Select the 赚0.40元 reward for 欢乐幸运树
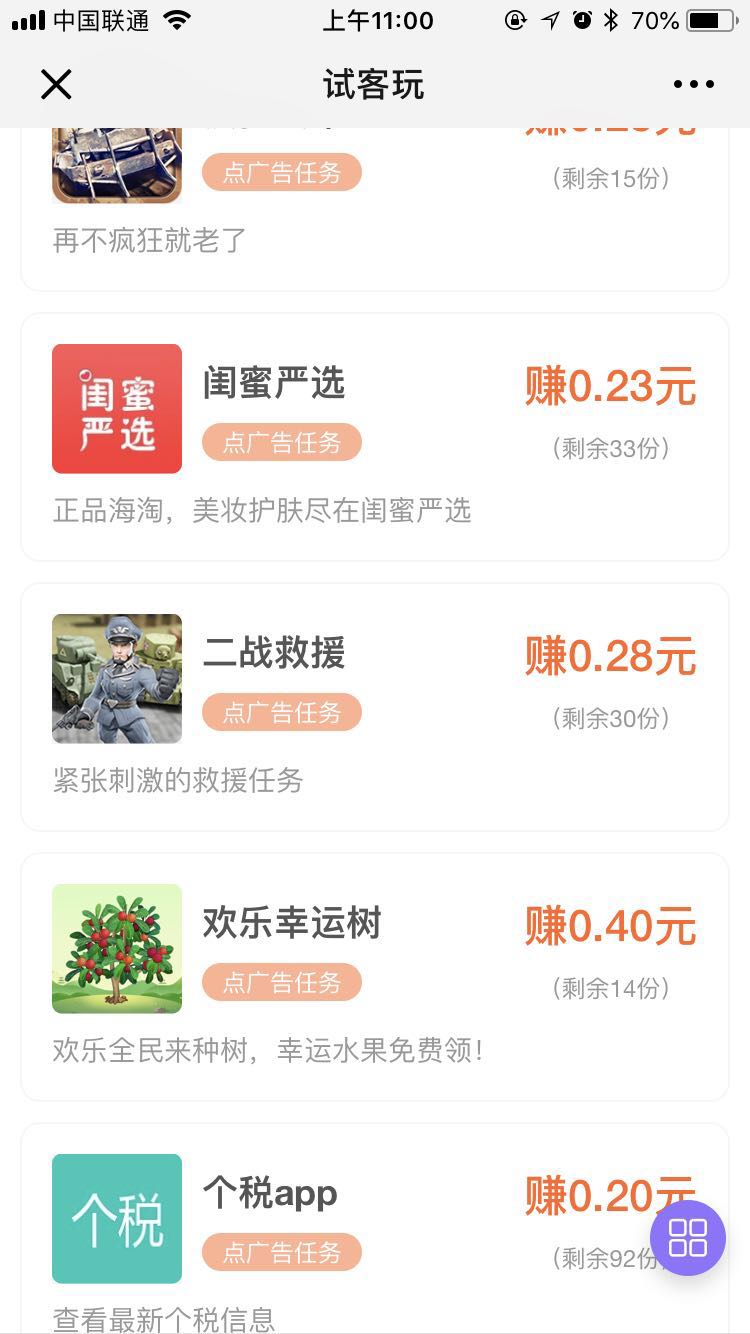 coord(611,927)
